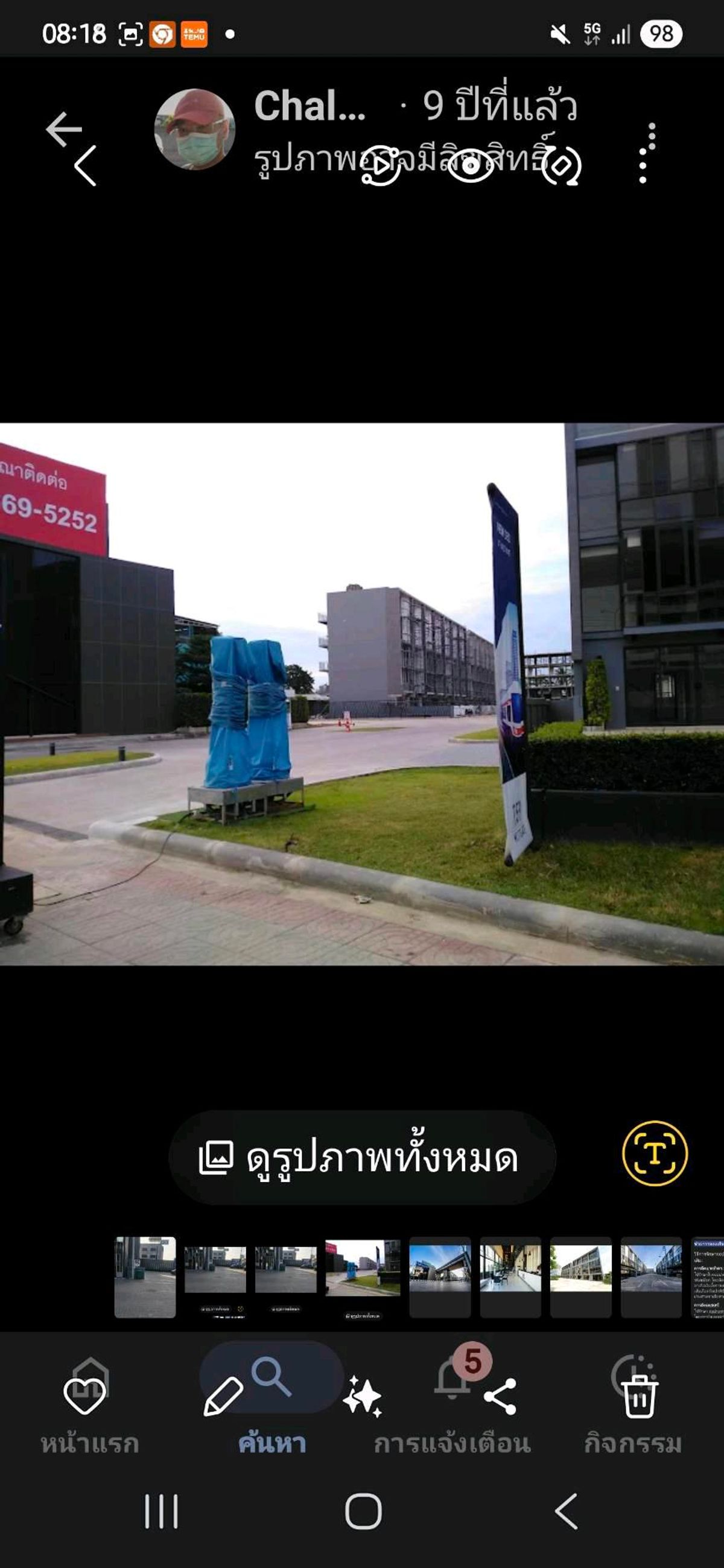Screen dimensions: 724x1568
Task: Delete the photo with the trash icon
Action: [x=640, y=1396]
